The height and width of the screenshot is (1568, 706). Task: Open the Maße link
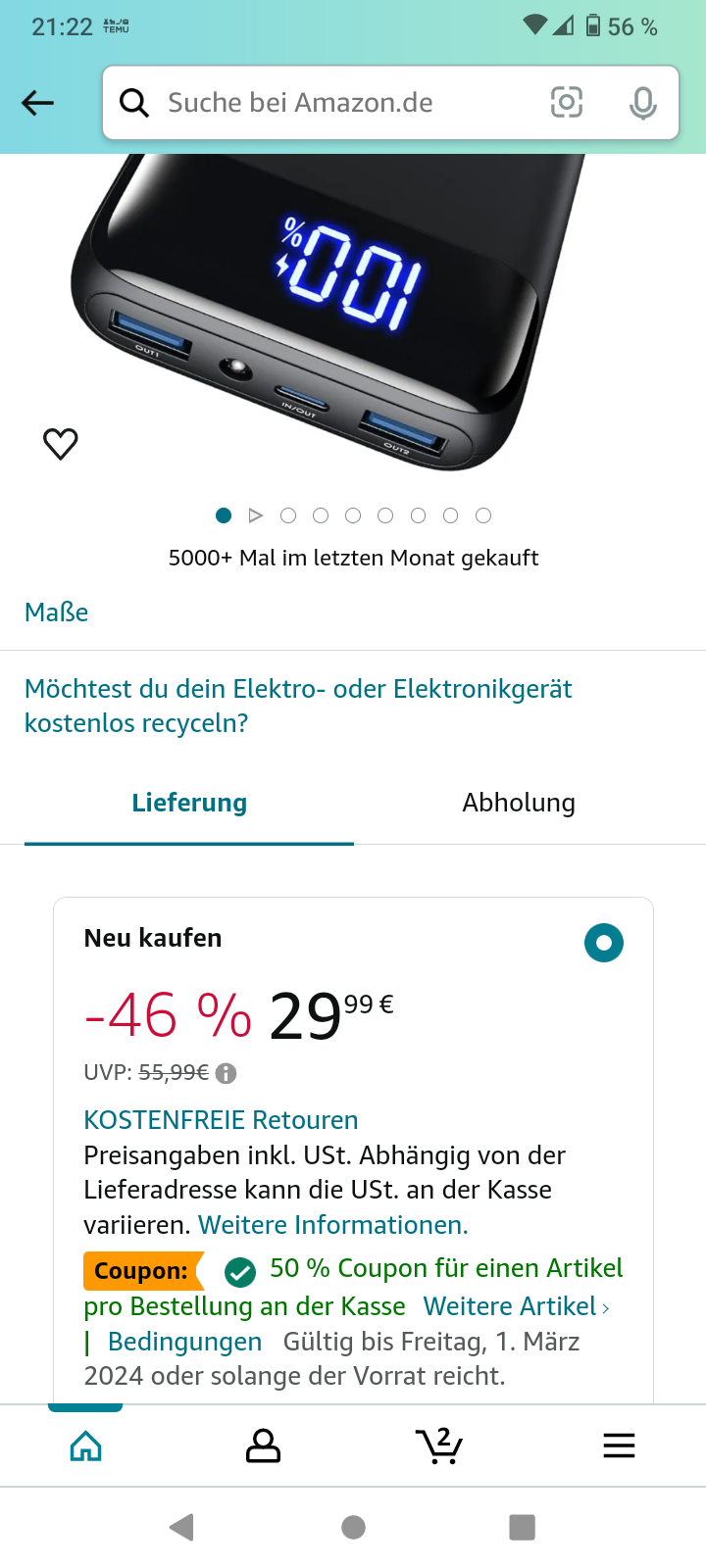(x=57, y=612)
